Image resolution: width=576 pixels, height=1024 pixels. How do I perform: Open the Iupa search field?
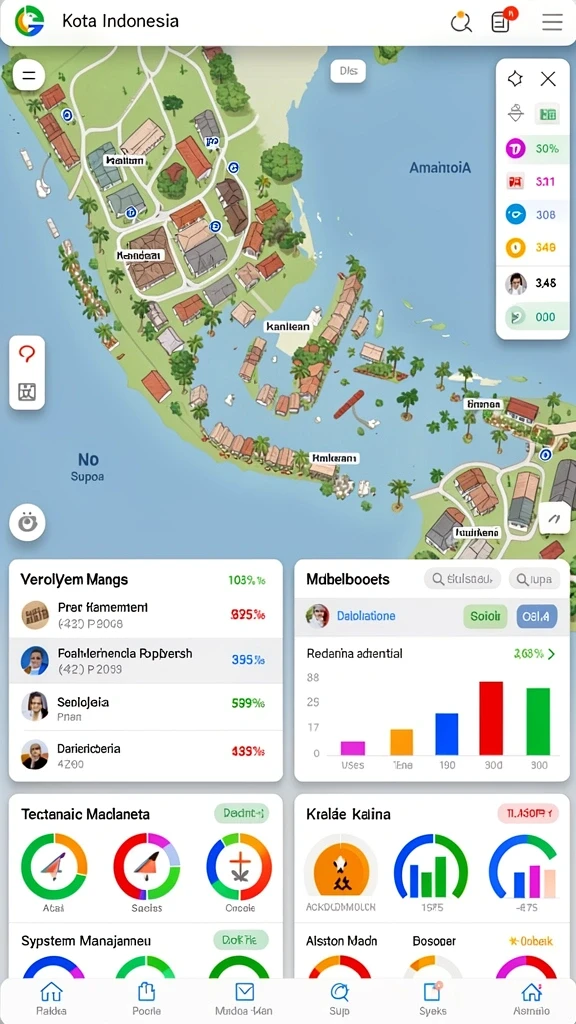click(534, 579)
